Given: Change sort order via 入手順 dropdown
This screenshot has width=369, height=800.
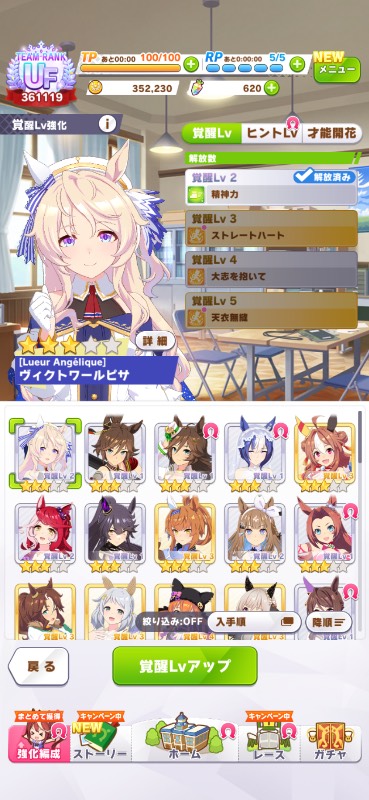Looking at the screenshot, I should pyautogui.click(x=254, y=622).
